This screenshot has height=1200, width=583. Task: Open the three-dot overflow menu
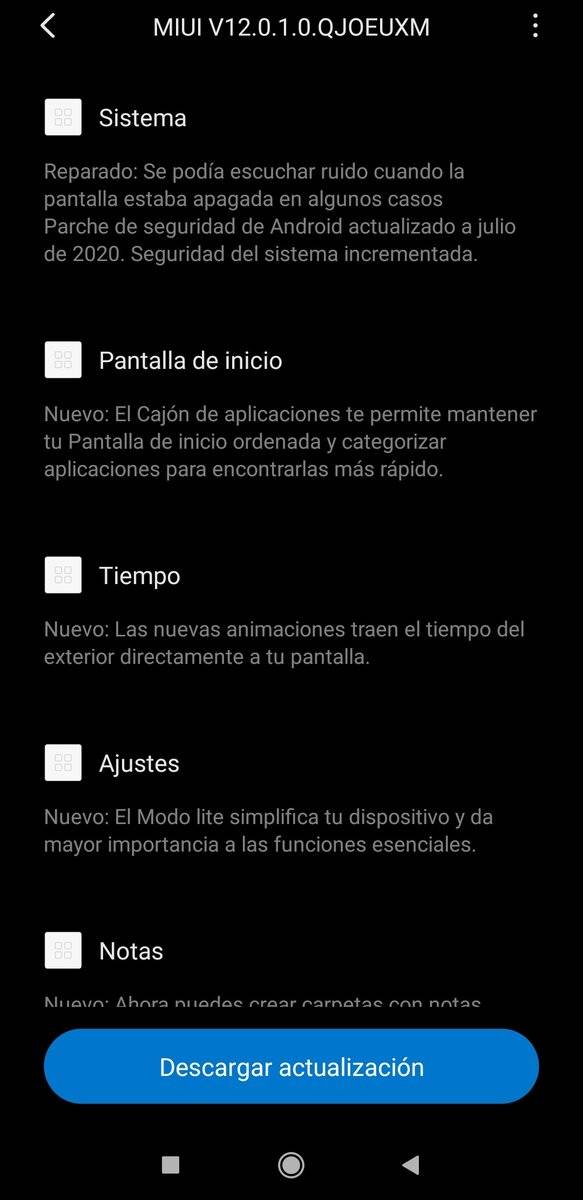click(536, 26)
